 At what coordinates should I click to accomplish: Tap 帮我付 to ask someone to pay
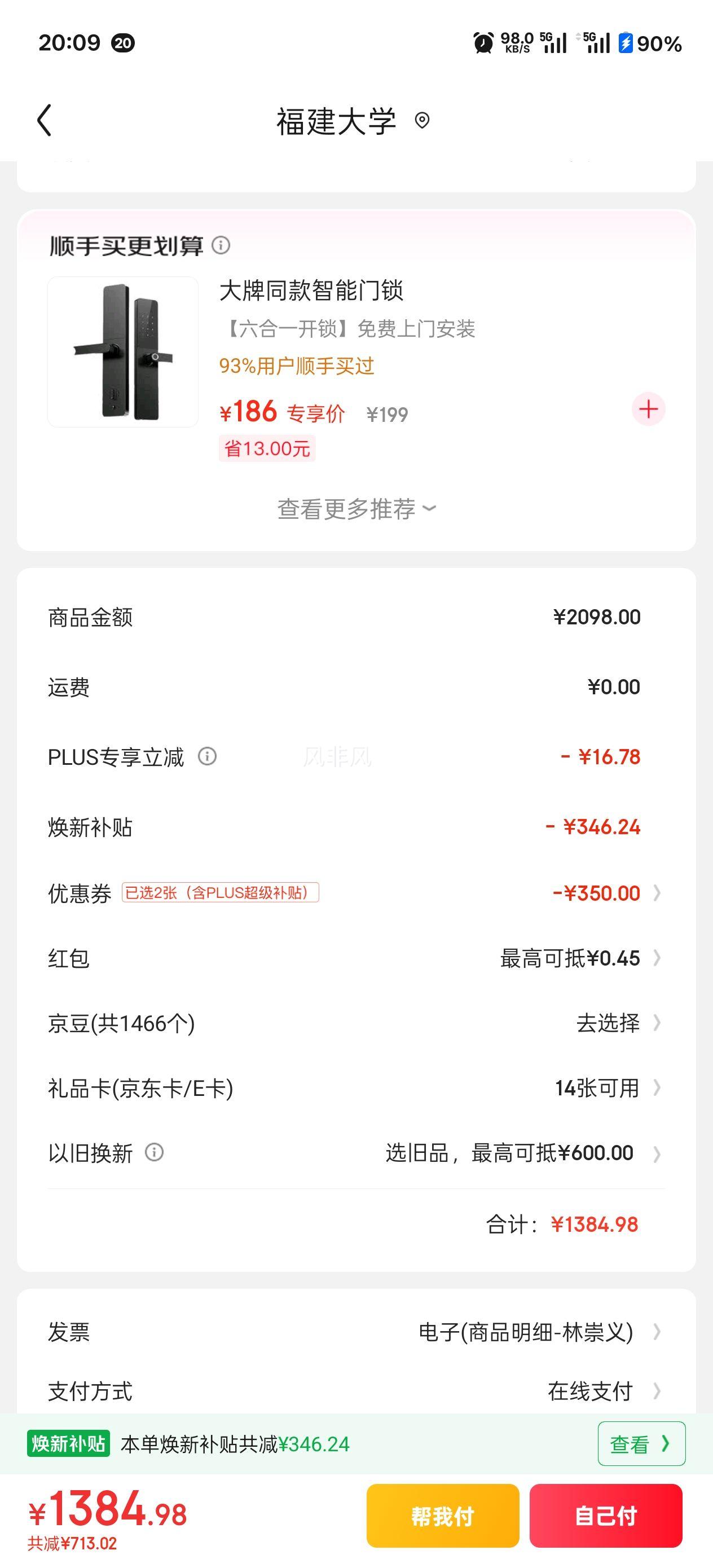click(x=443, y=1516)
